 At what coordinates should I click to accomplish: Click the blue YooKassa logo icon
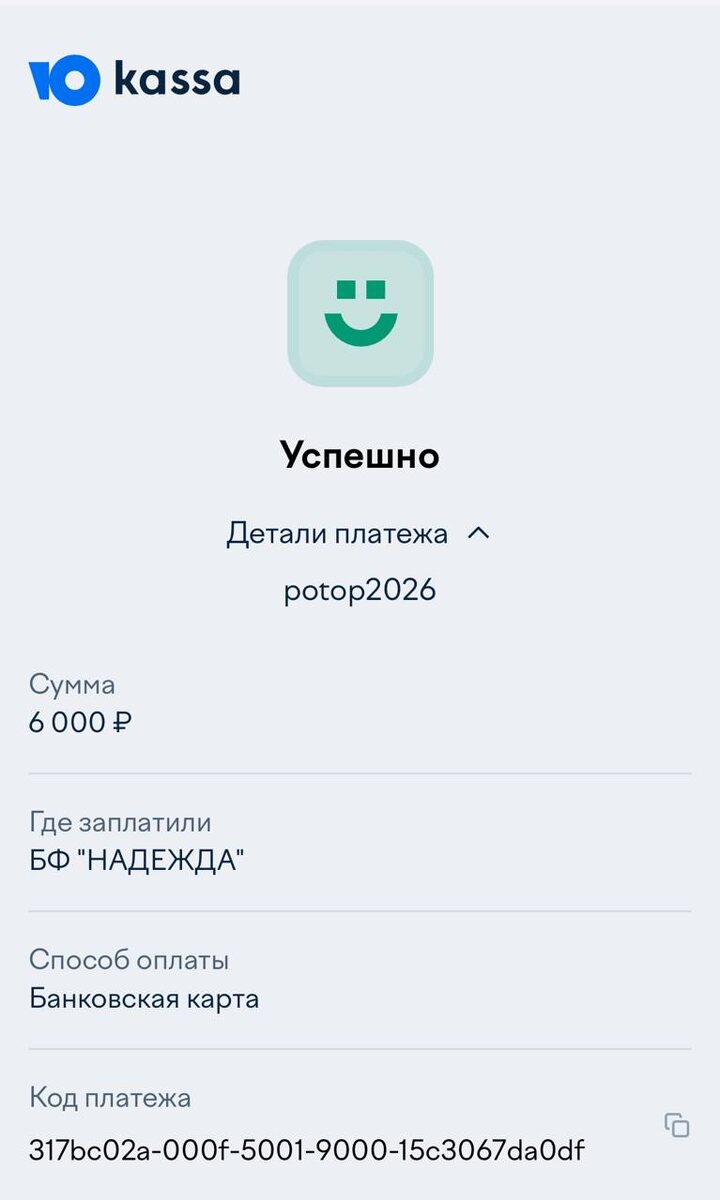click(x=66, y=80)
